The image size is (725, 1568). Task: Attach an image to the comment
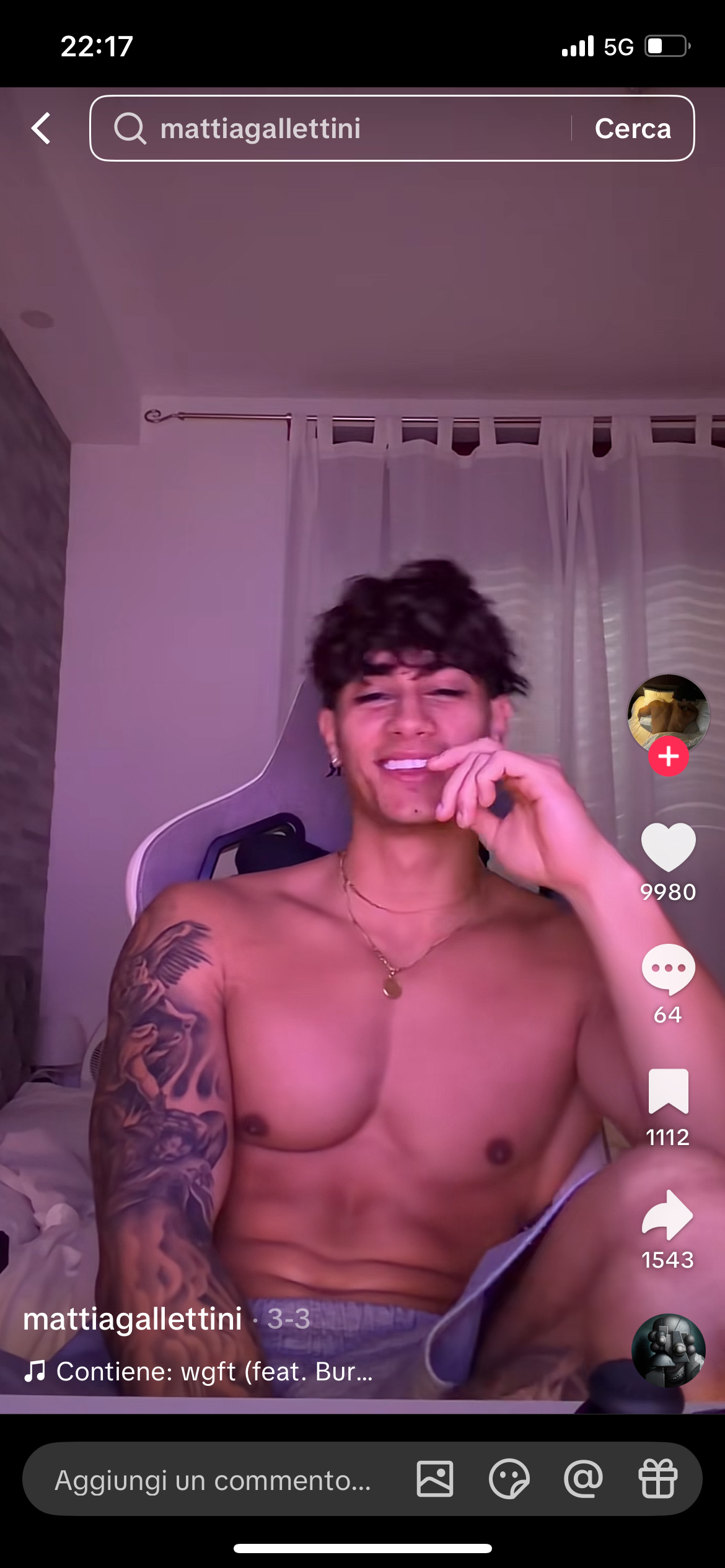point(434,1479)
